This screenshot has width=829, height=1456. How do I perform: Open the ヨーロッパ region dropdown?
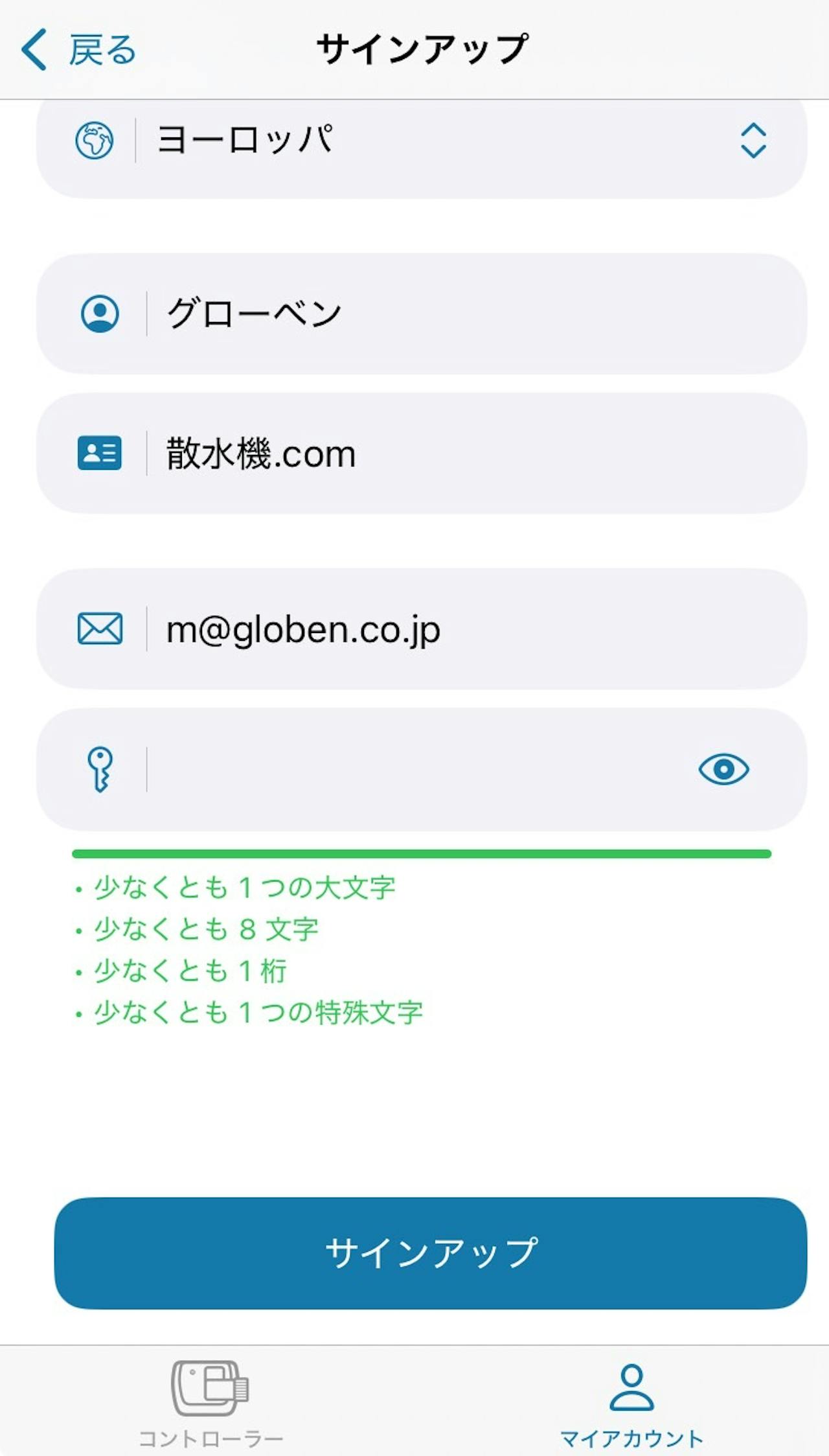[422, 148]
